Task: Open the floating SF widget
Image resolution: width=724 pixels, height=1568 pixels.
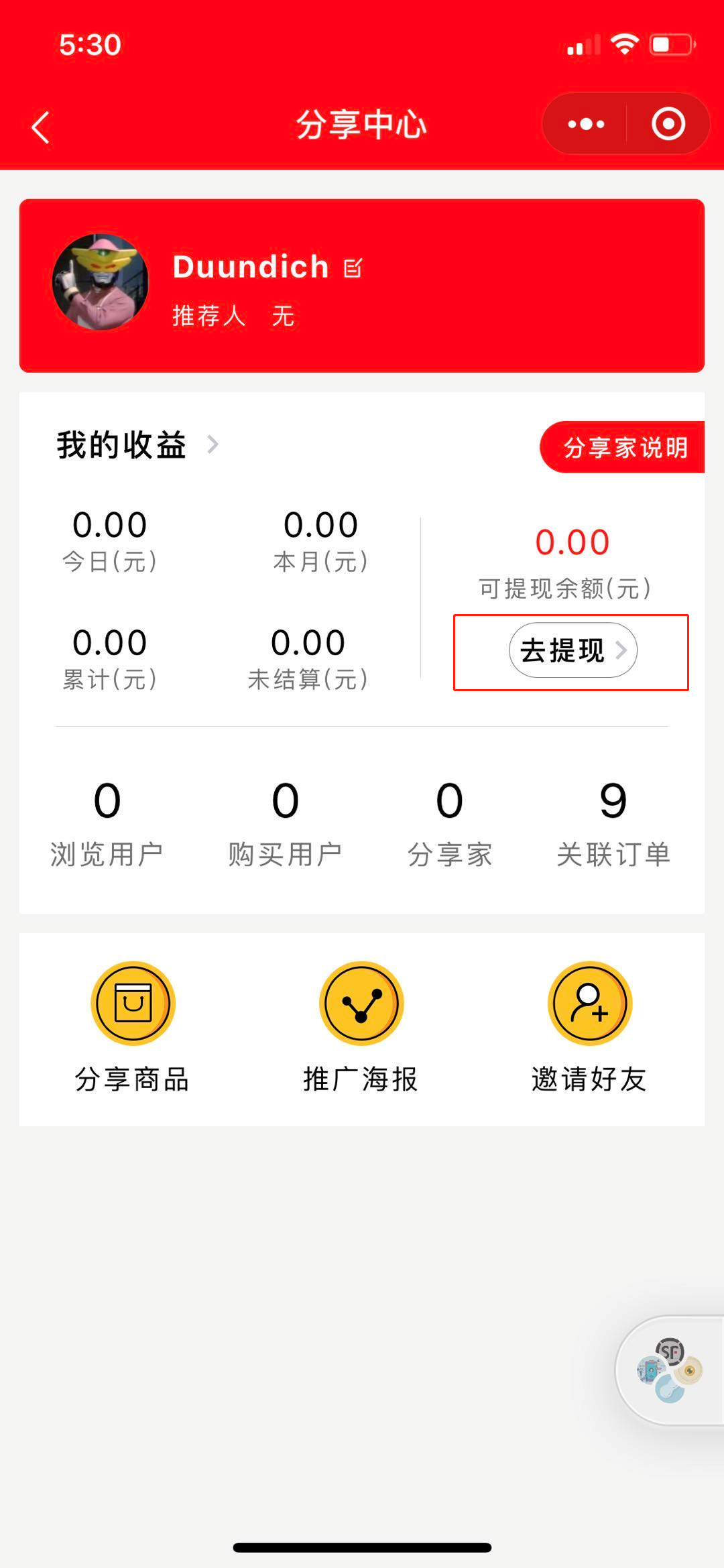Action: pyautogui.click(x=670, y=1370)
